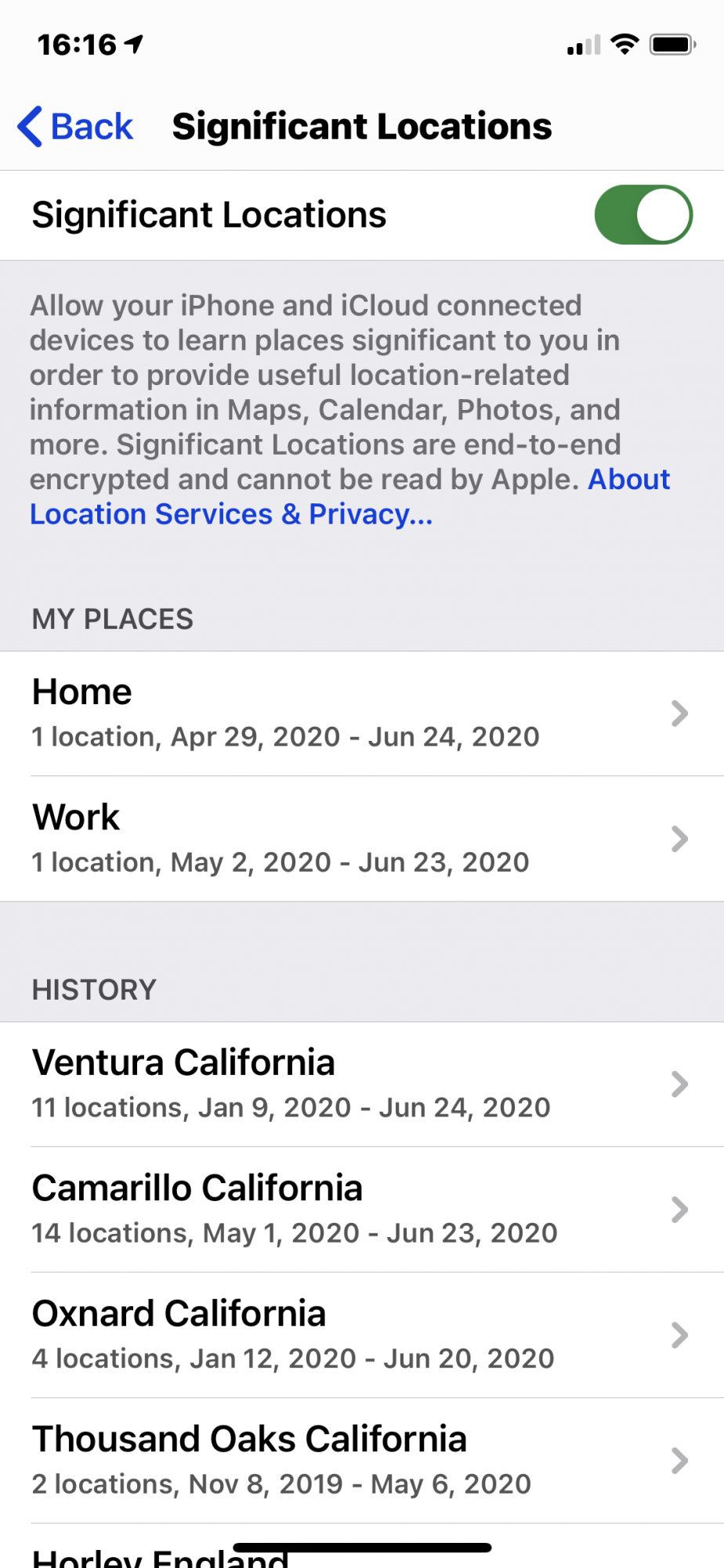View Ventura California location history
The height and width of the screenshot is (1568, 724).
(x=361, y=1084)
